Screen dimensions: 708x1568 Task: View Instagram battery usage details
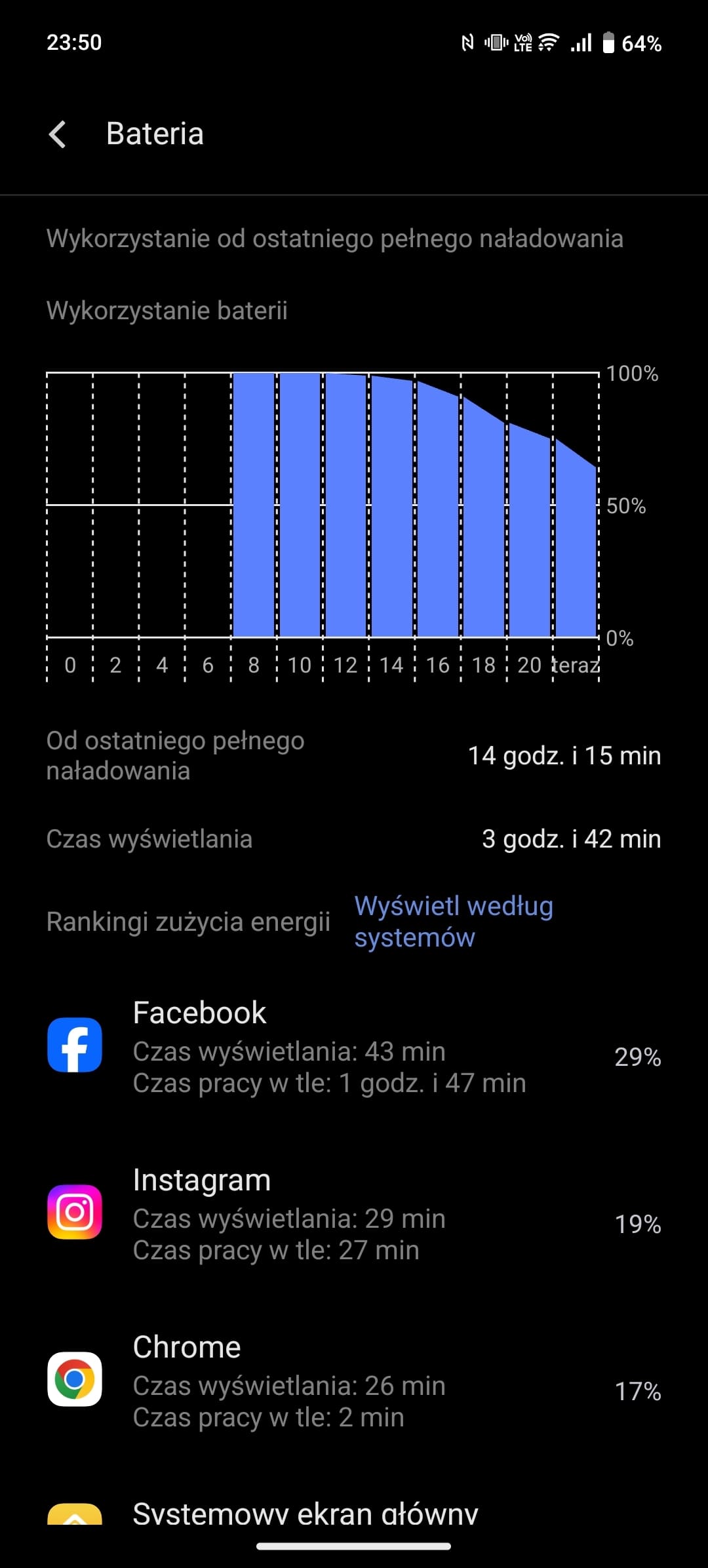click(354, 1213)
